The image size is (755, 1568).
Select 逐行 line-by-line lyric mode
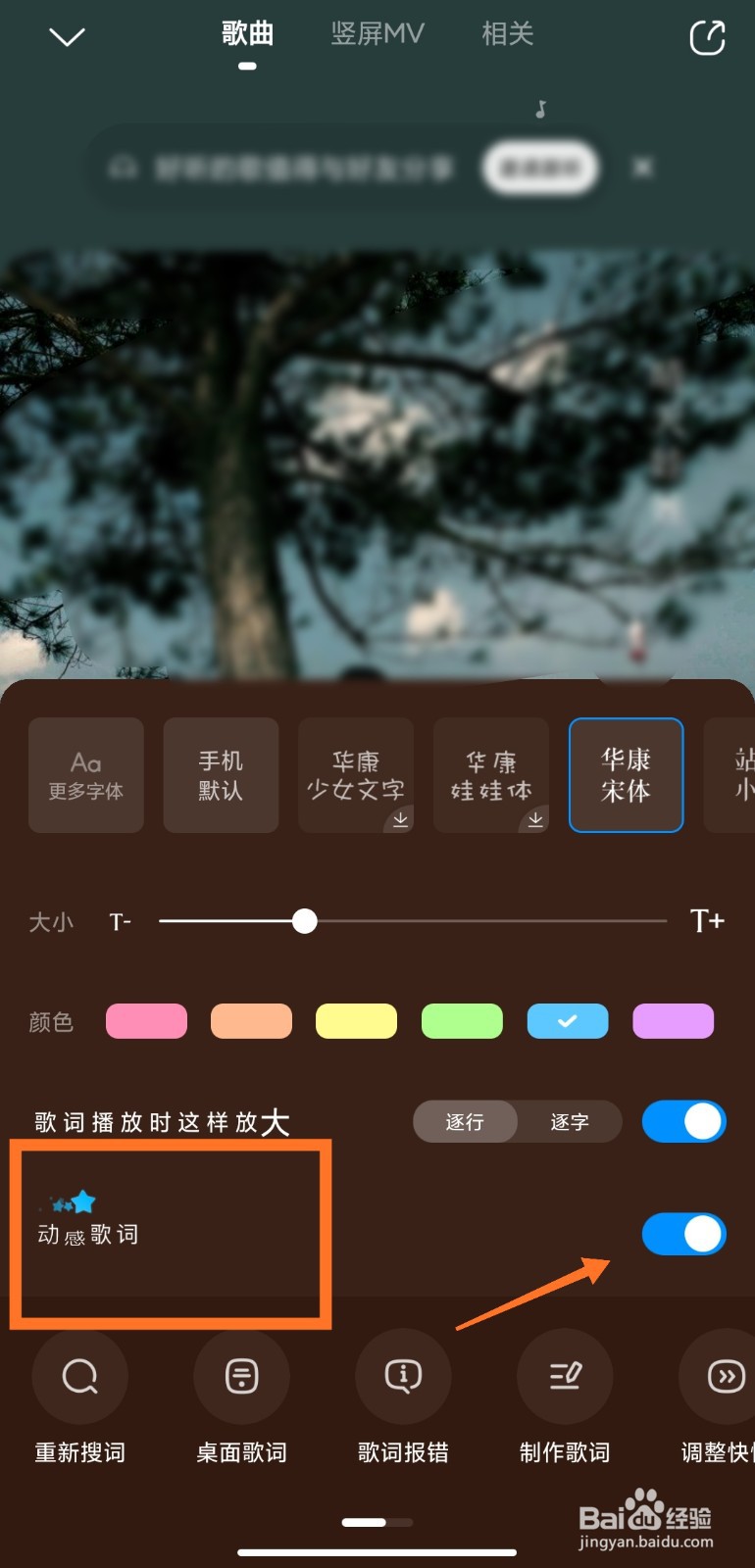465,1121
